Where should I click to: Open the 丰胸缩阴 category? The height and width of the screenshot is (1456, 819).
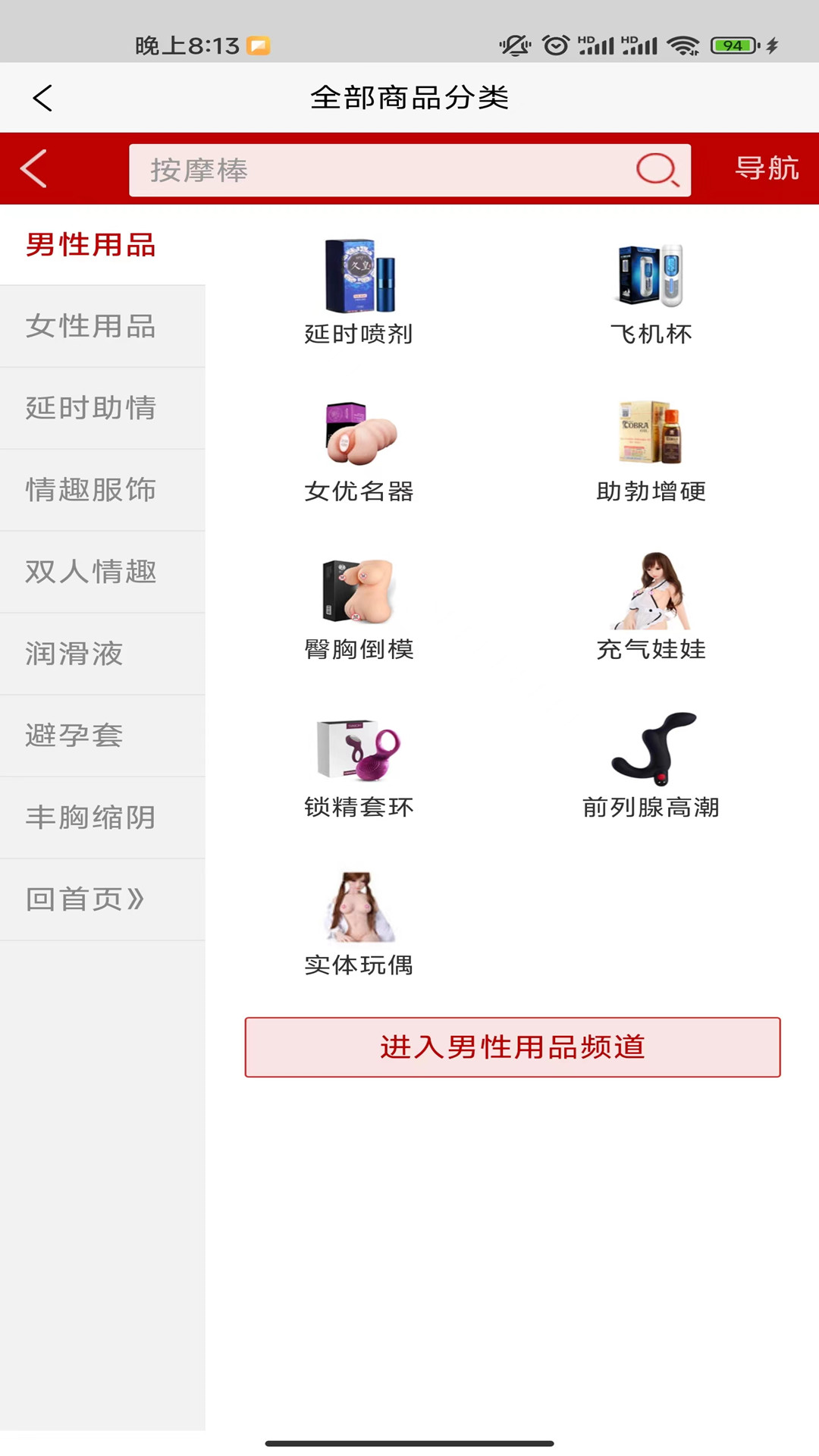coord(91,817)
